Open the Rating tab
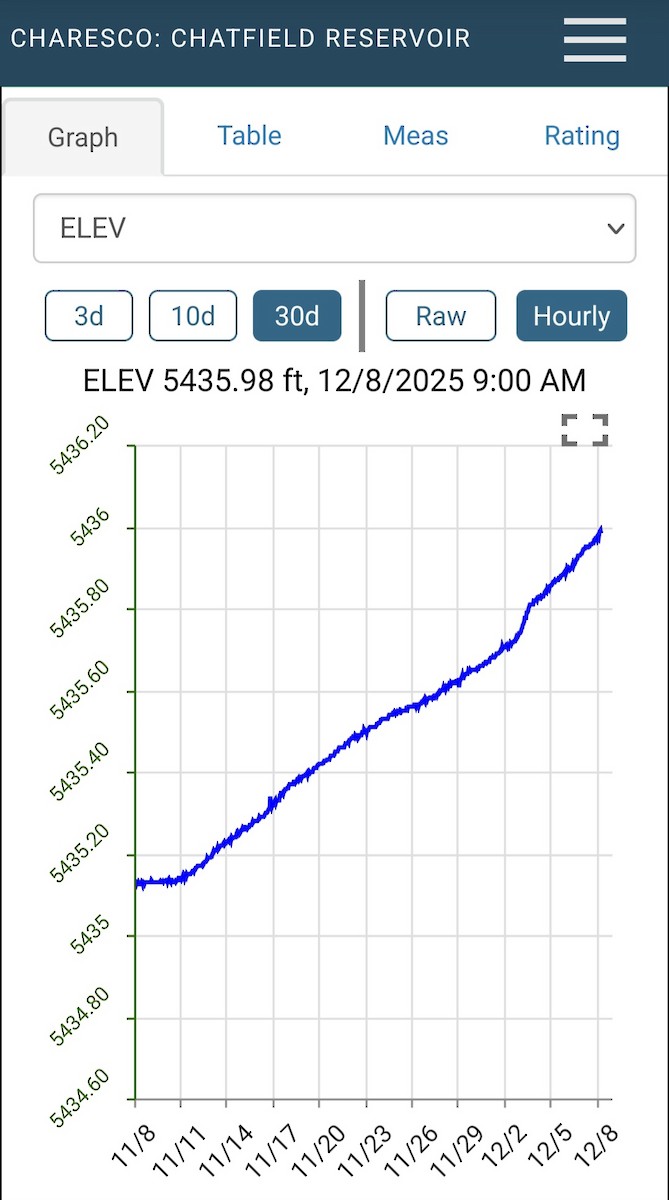The image size is (669, 1200). pyautogui.click(x=582, y=136)
